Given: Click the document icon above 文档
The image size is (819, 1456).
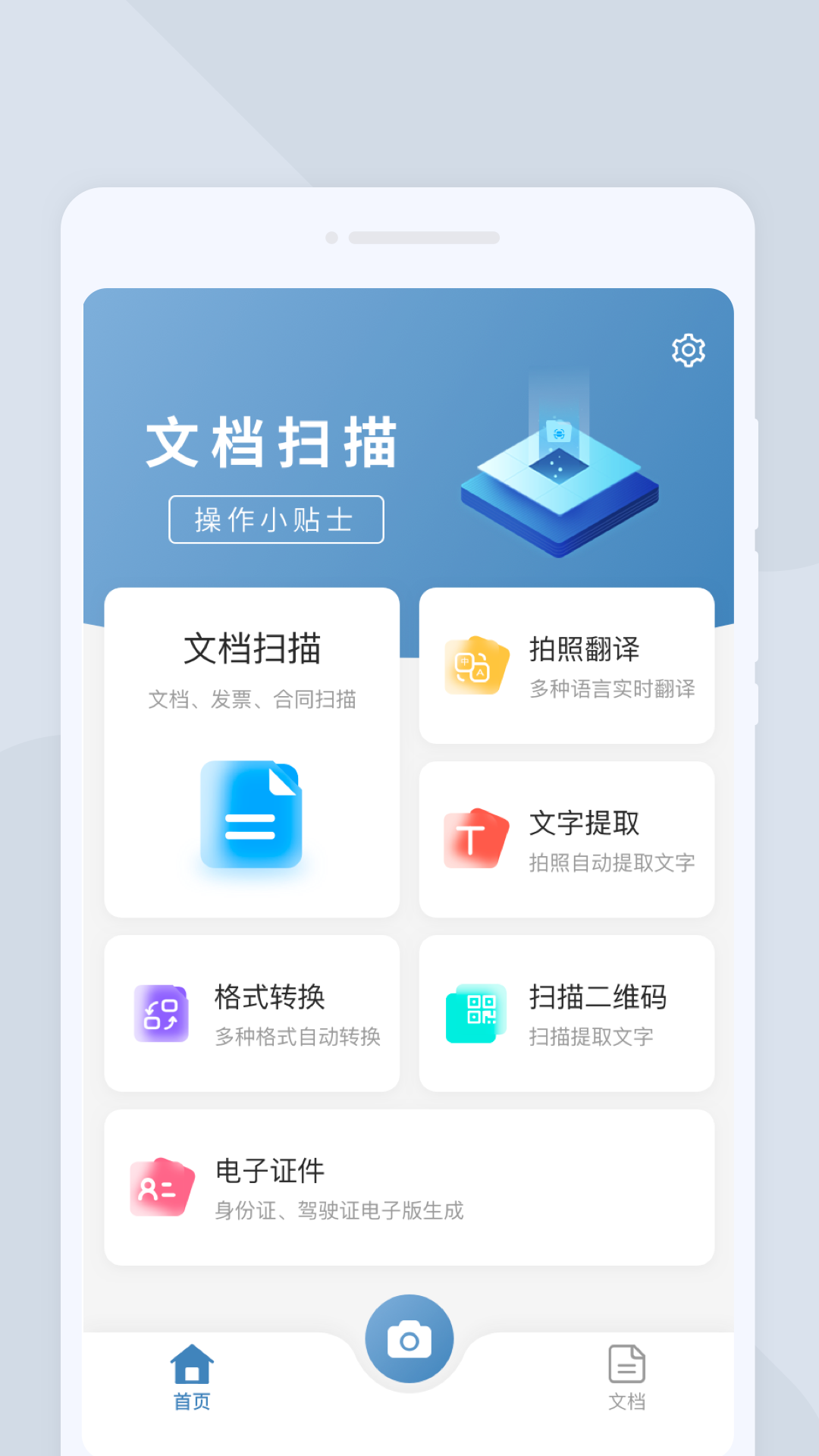Looking at the screenshot, I should click(x=625, y=1365).
